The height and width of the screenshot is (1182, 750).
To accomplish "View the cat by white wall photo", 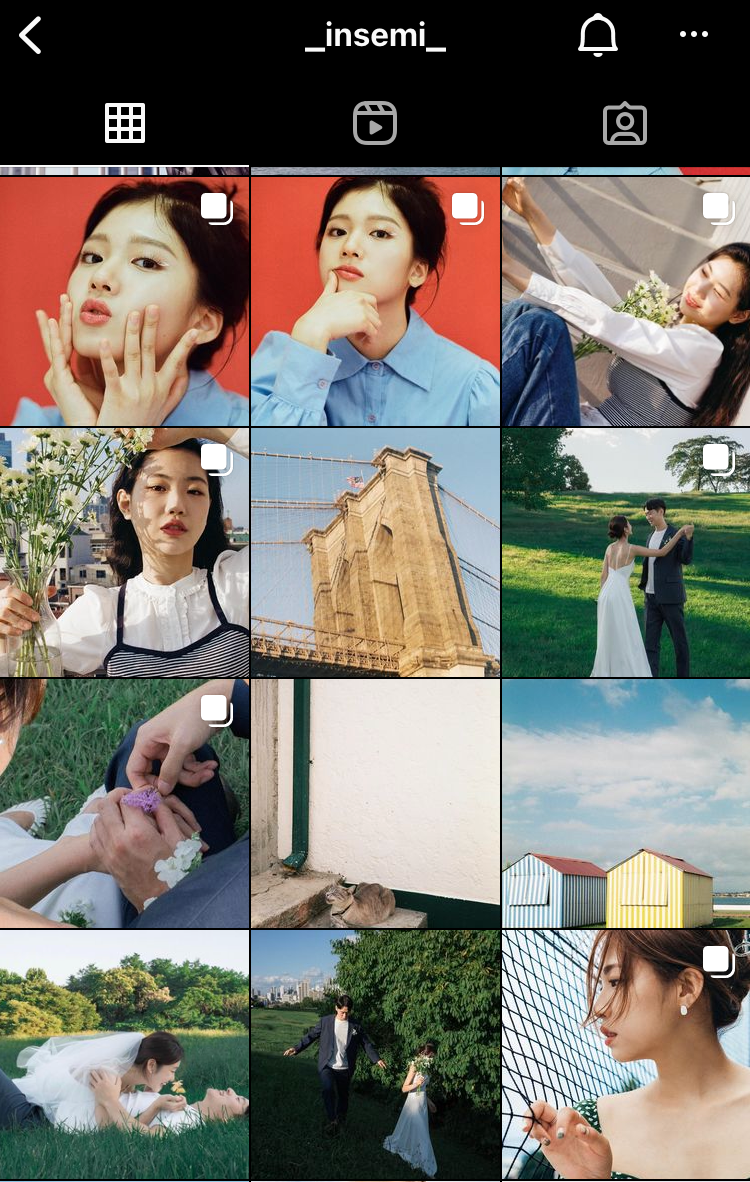I will pos(375,803).
